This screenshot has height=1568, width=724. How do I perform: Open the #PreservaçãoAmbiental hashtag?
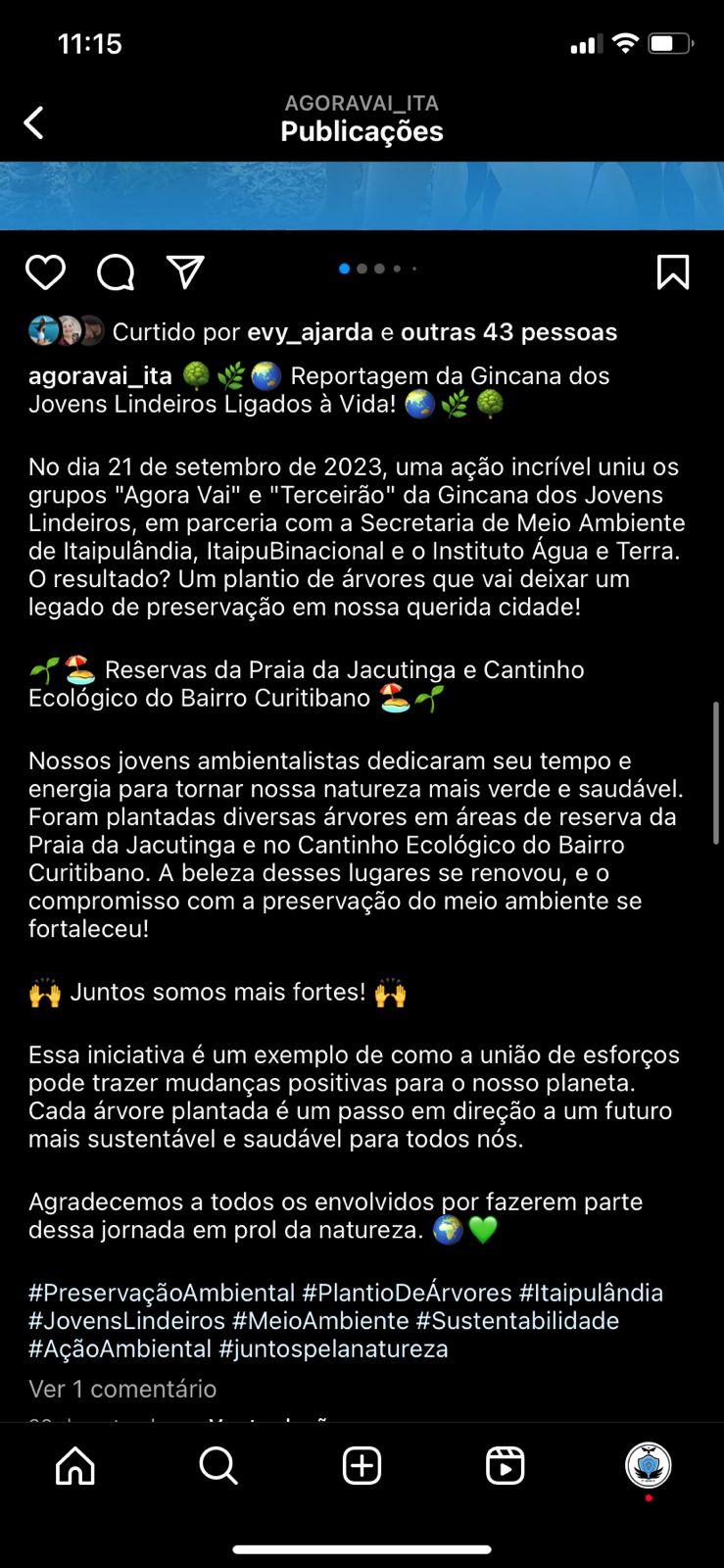(x=162, y=1293)
